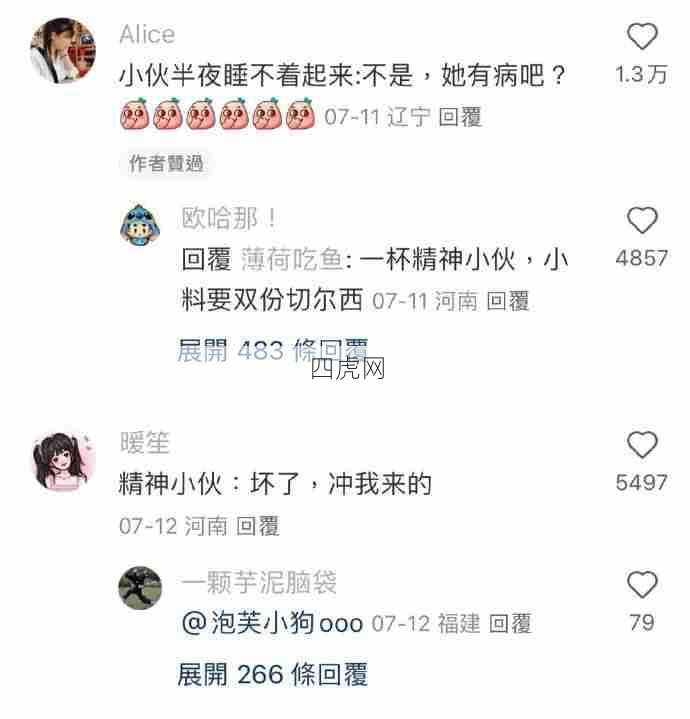Viewport: 690px width, 719px height.
Task: Reply to 一颗芋泥脑袋's comment
Action: coord(509,624)
